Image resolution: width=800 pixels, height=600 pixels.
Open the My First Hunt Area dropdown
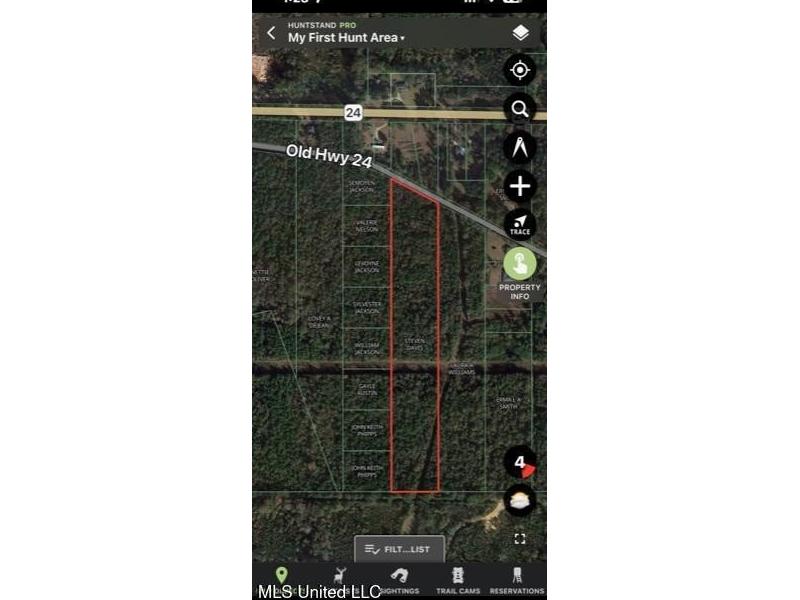coord(346,38)
